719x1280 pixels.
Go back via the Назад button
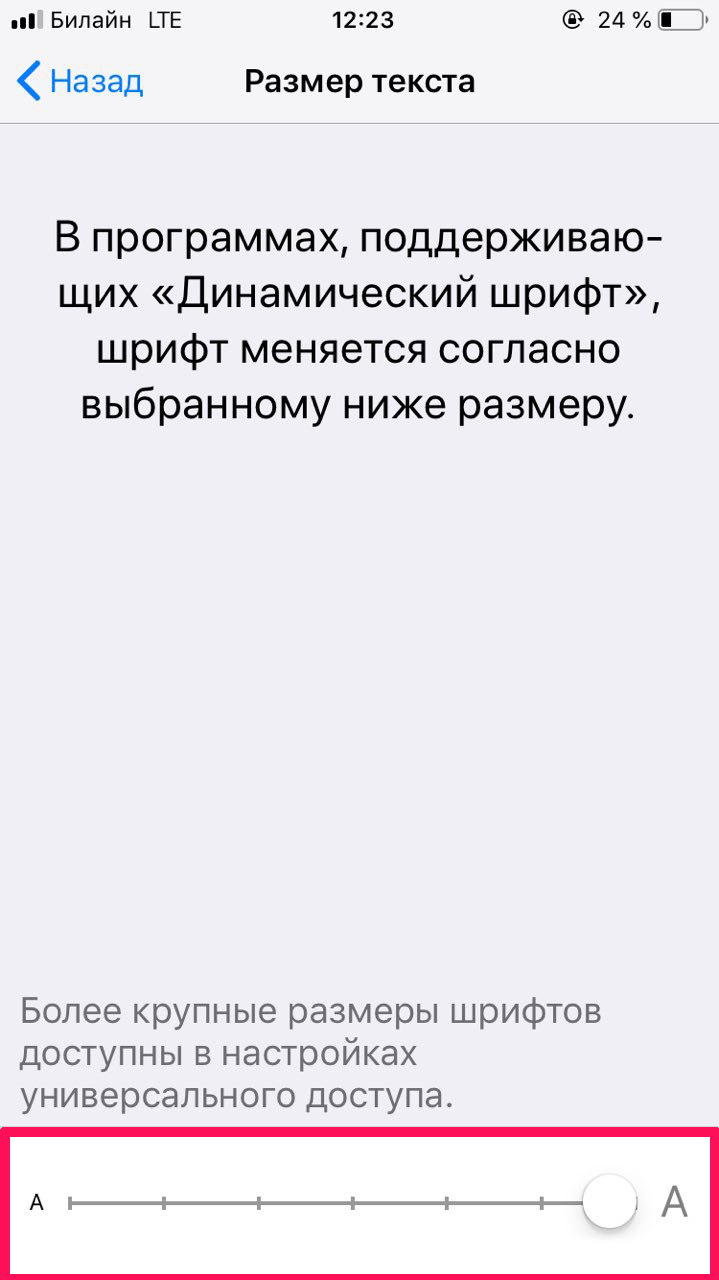pyautogui.click(x=80, y=81)
